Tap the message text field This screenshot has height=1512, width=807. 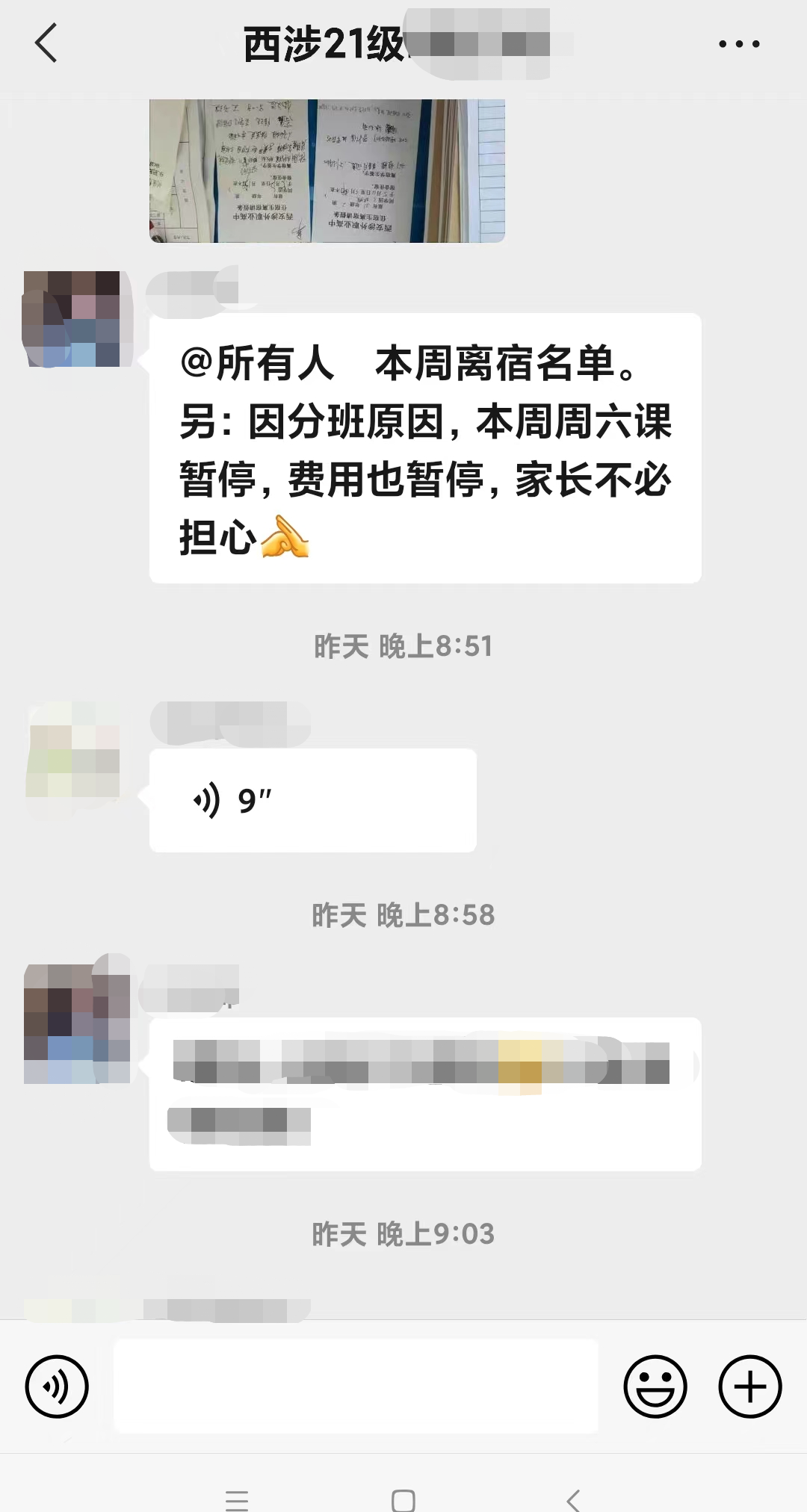coord(356,1386)
